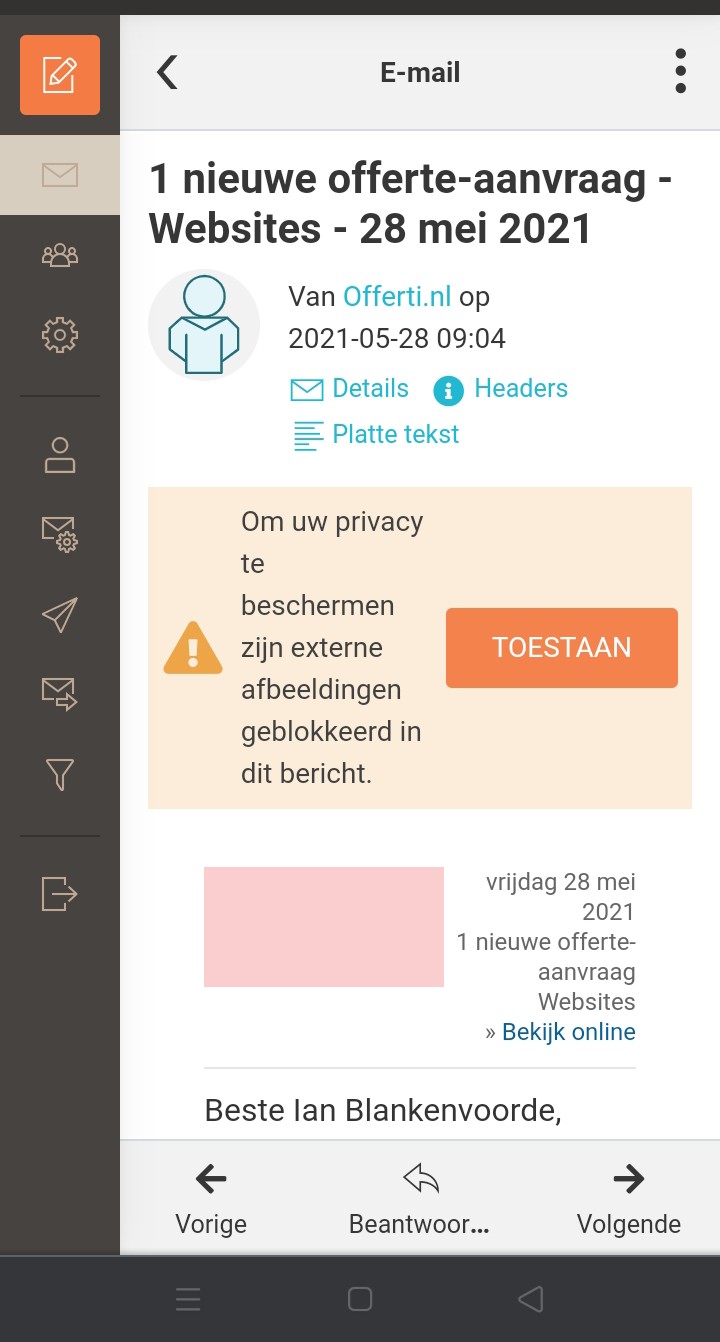Open the mail forwarding icon

(x=60, y=694)
